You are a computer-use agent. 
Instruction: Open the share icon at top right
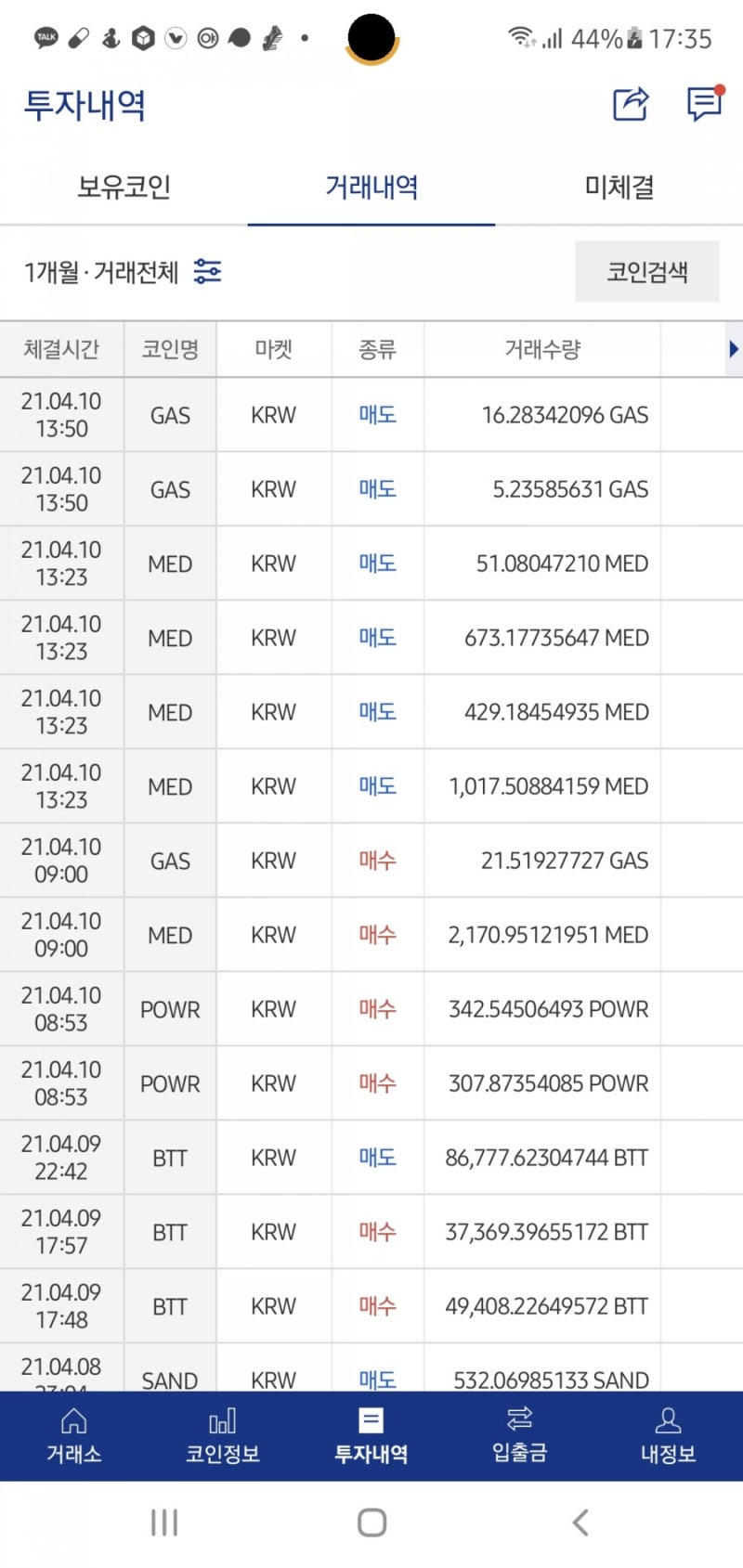click(x=631, y=105)
